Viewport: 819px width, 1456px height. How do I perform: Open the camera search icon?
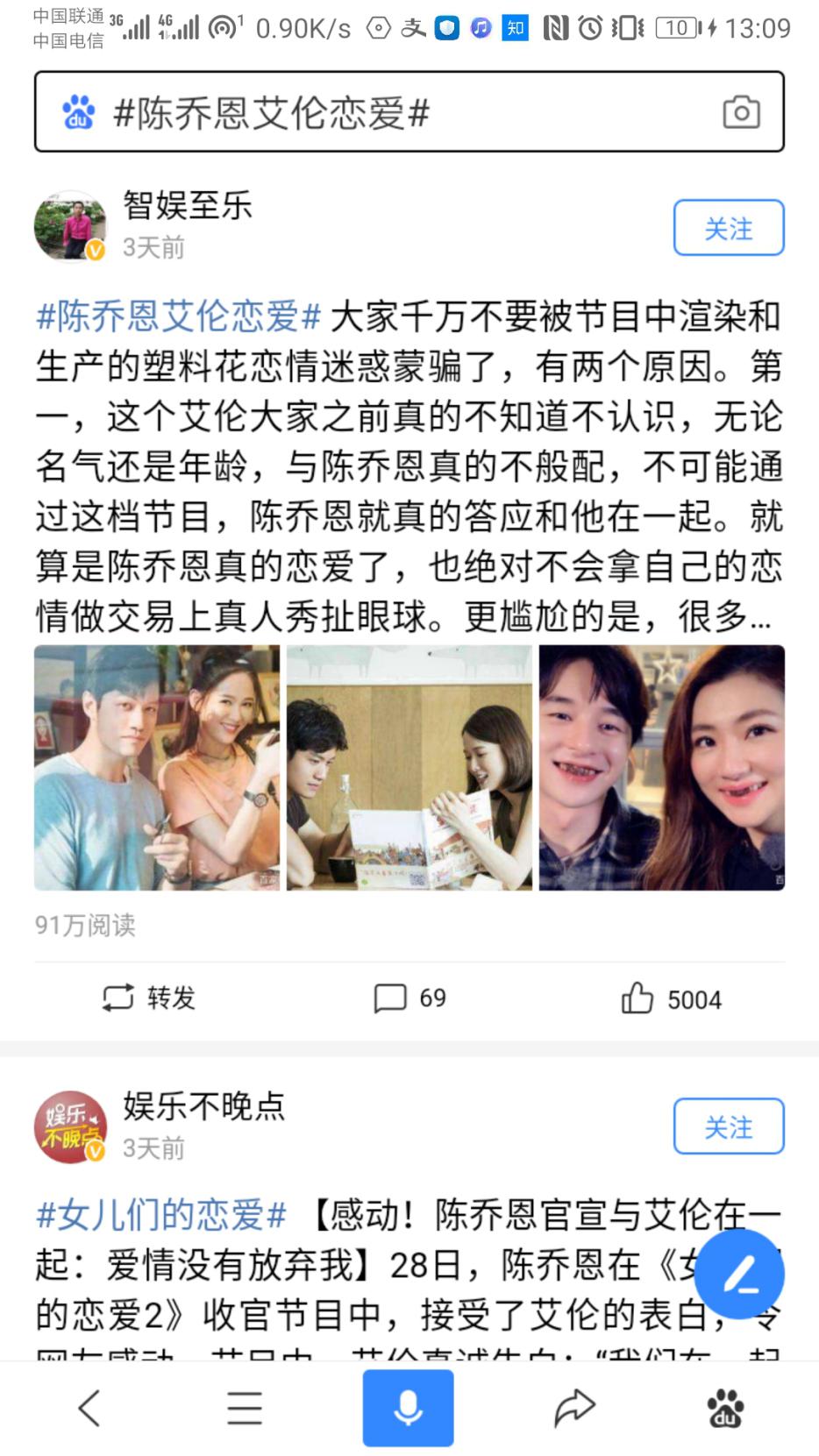741,112
